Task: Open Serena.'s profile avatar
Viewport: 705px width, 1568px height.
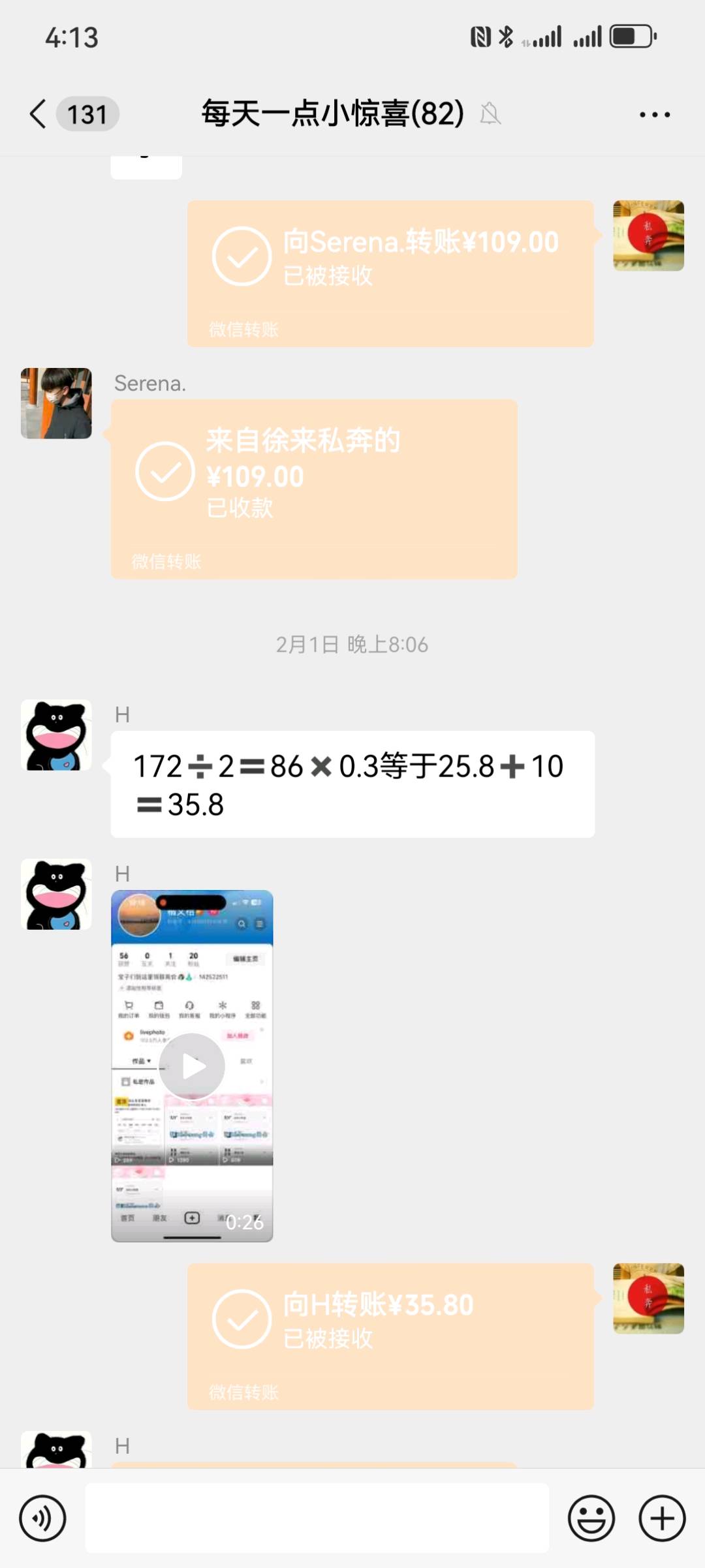Action: pos(56,403)
